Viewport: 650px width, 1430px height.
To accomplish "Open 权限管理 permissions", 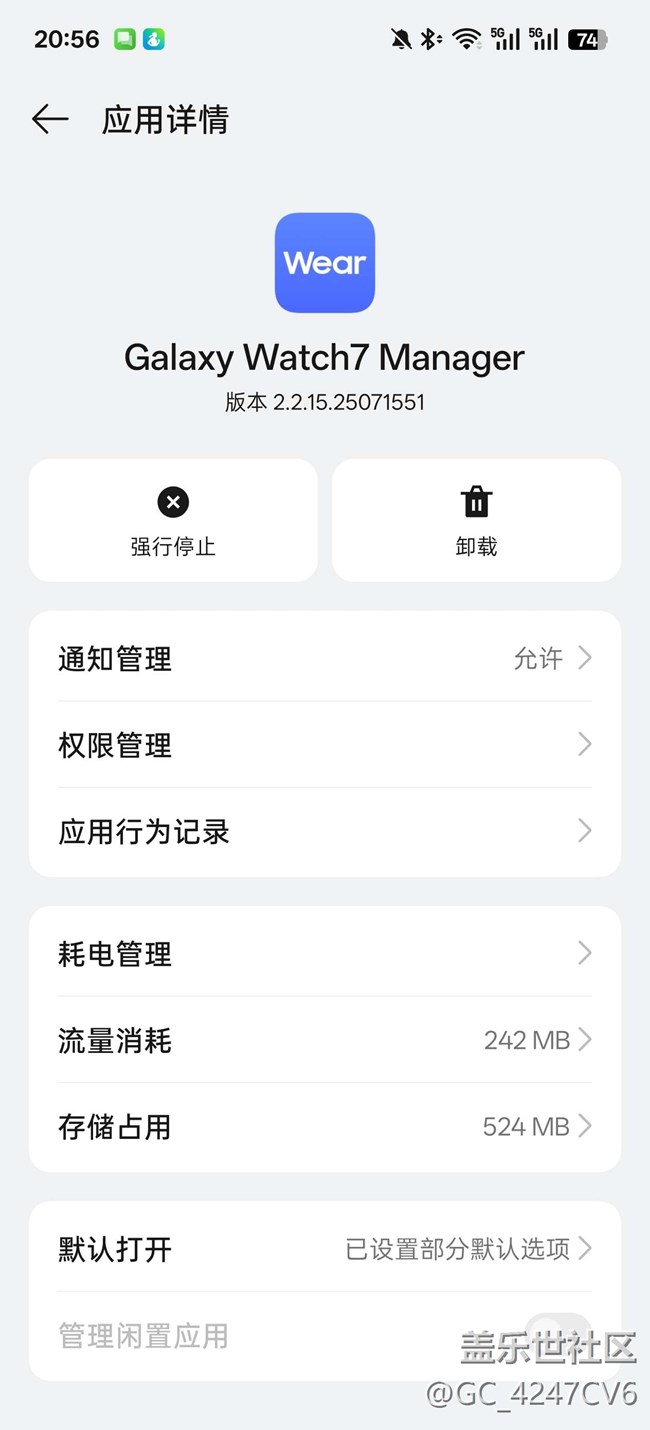I will pos(324,745).
